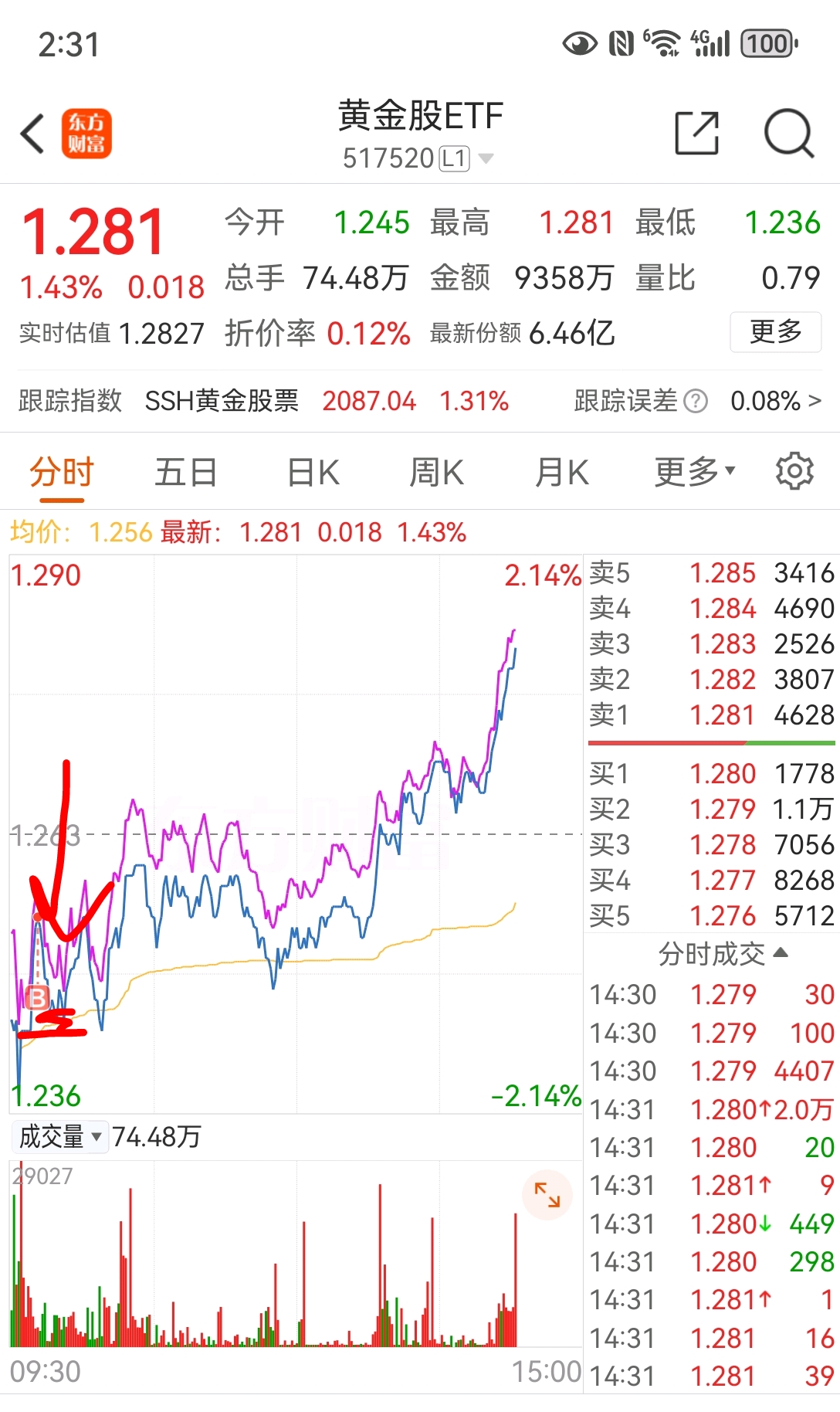Tap the fullscreen expand icon on volume chart

(546, 1194)
